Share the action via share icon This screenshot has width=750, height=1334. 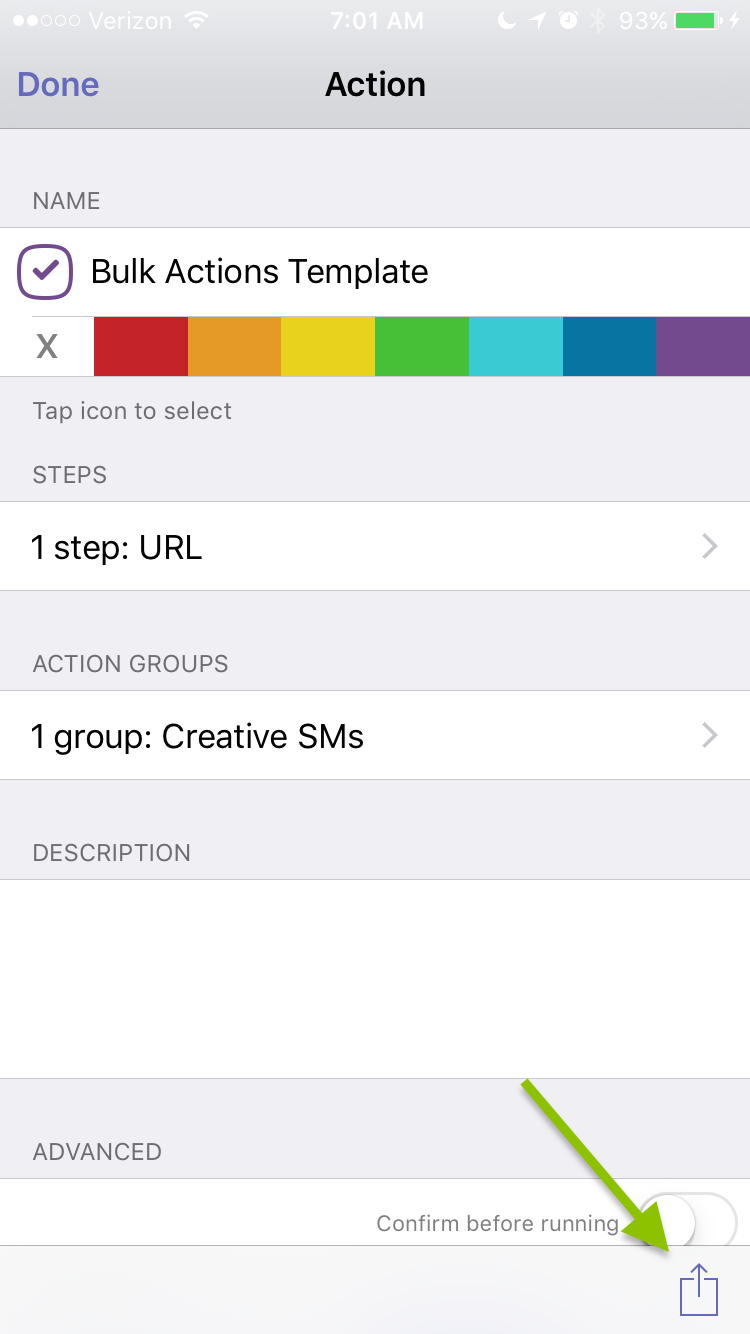pos(699,1289)
